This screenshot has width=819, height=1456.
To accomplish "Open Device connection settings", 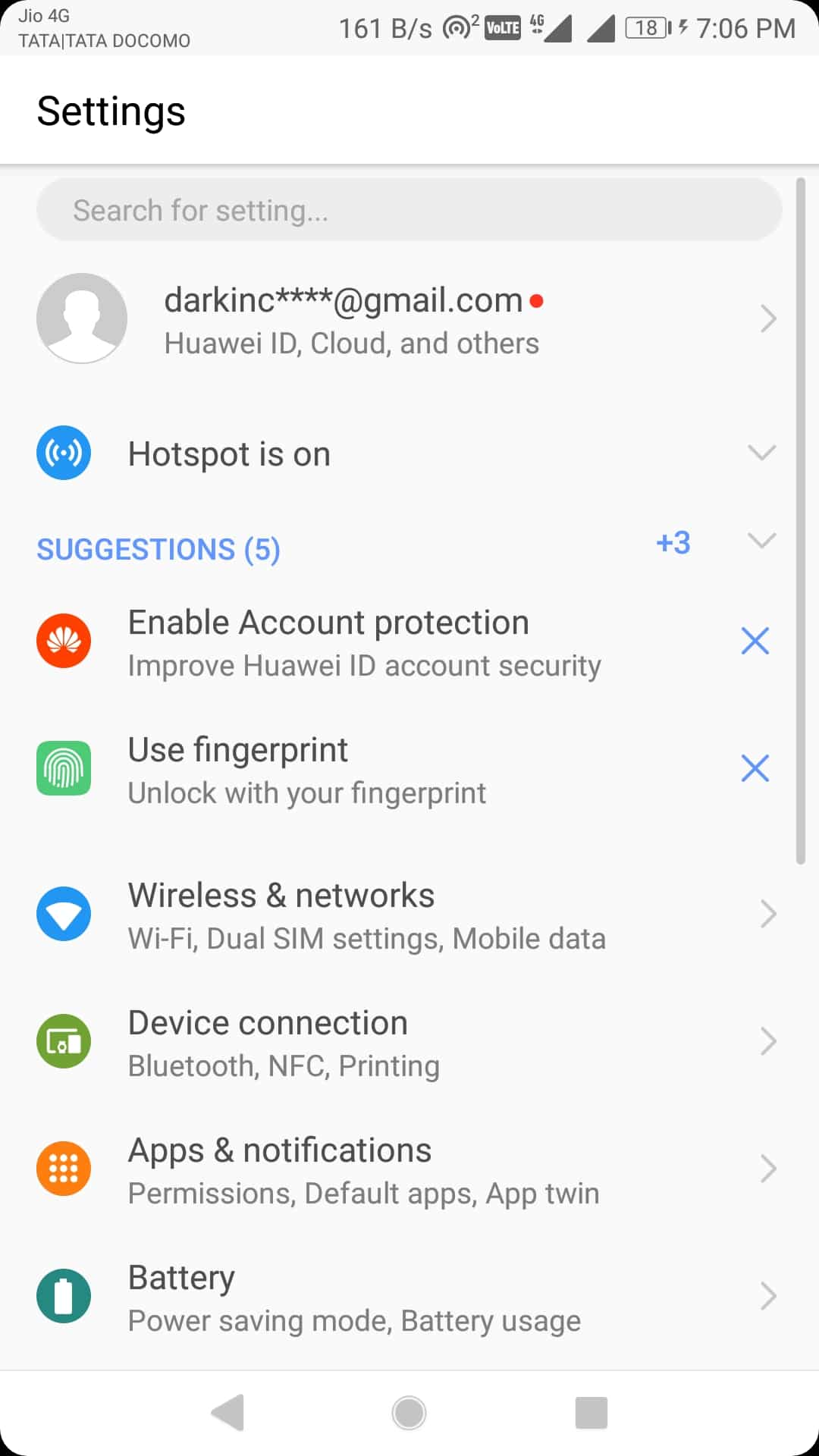I will click(x=409, y=1042).
